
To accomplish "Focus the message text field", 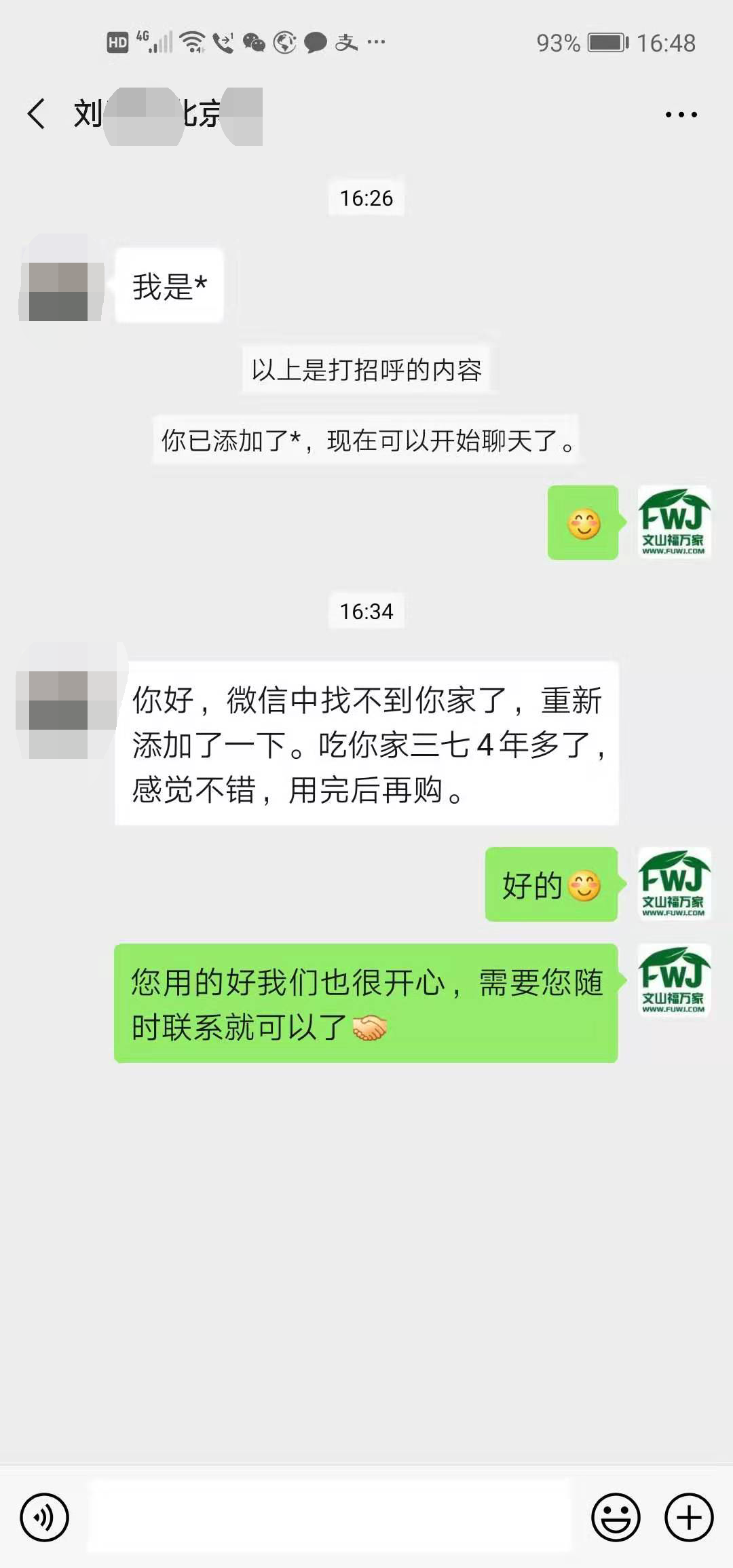I will (330, 1517).
